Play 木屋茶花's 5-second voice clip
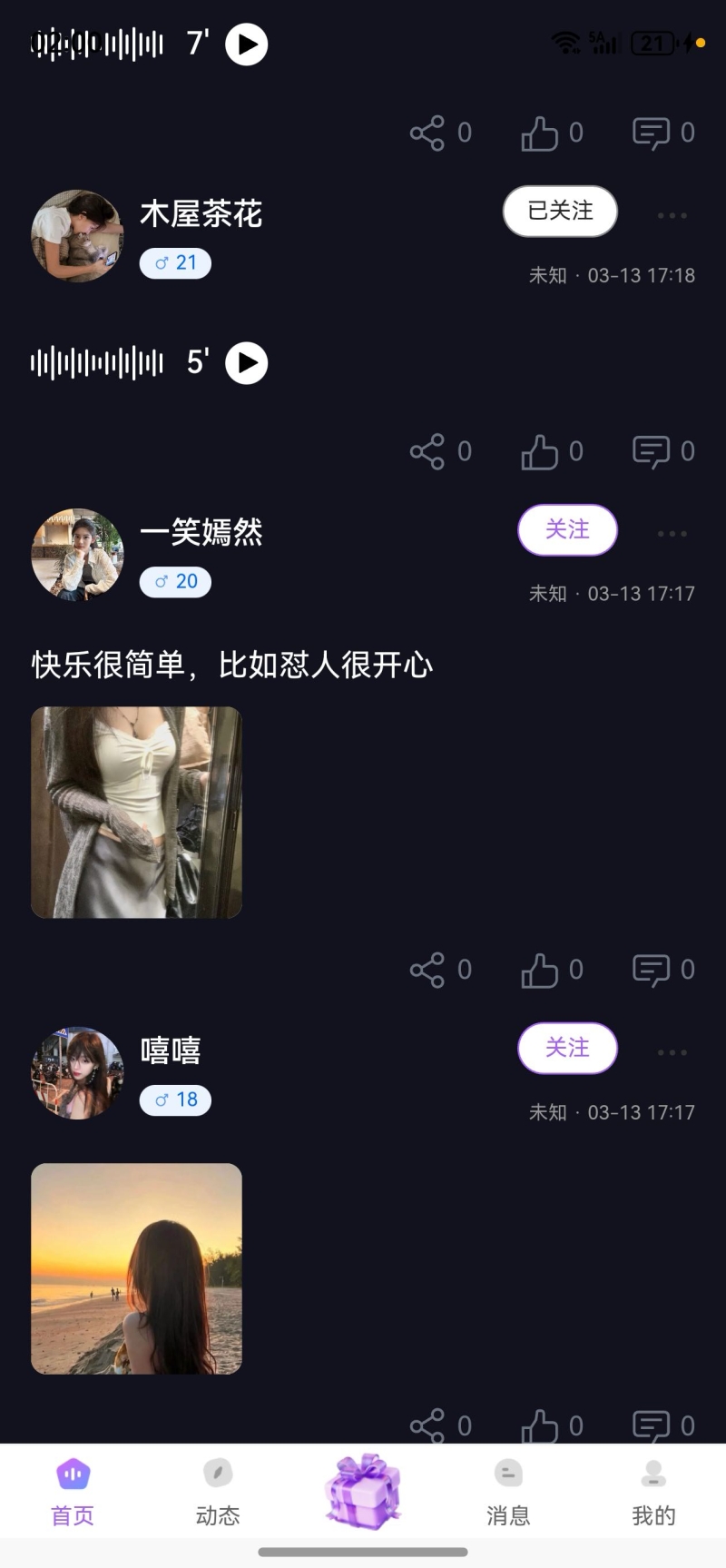This screenshot has width=726, height=1568. [246, 363]
